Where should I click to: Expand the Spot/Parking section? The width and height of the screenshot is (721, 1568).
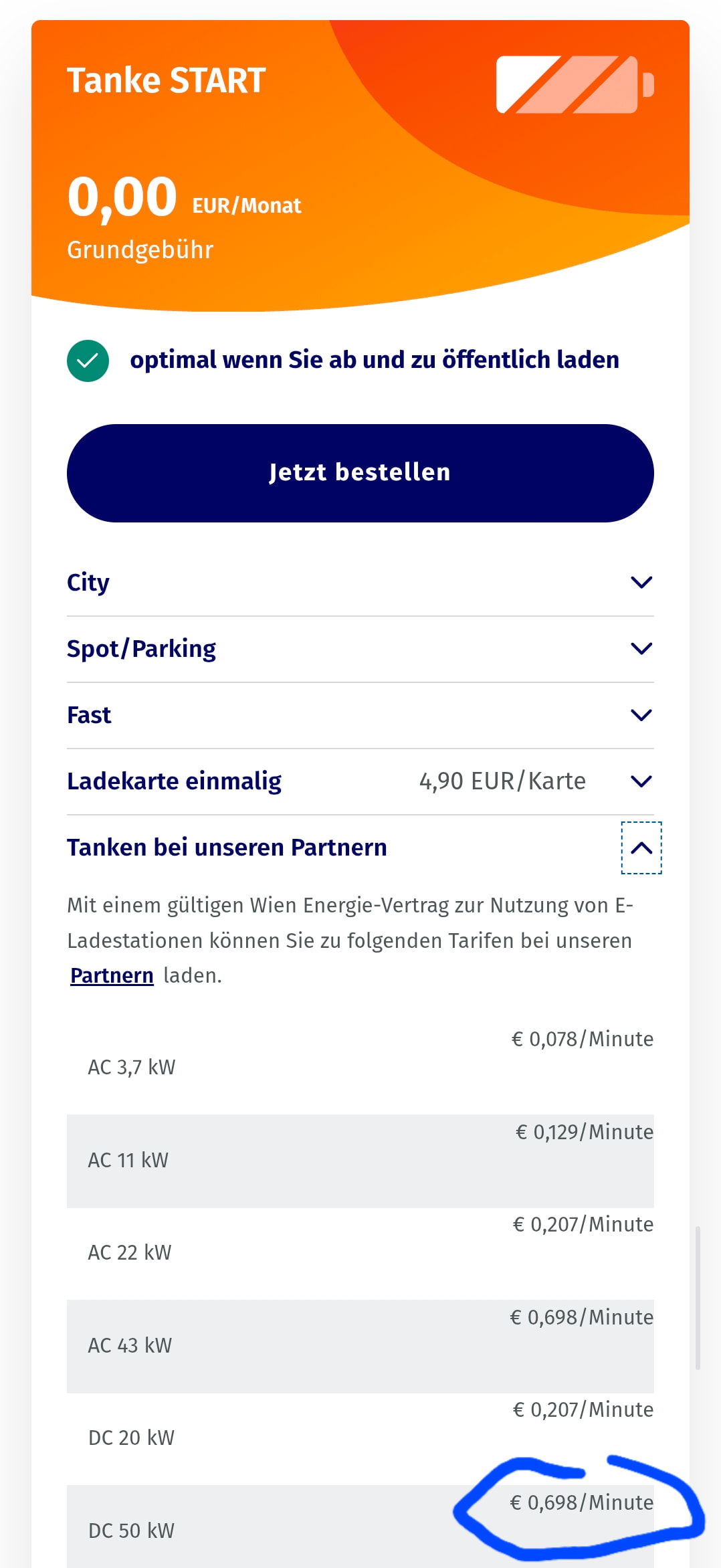point(641,649)
